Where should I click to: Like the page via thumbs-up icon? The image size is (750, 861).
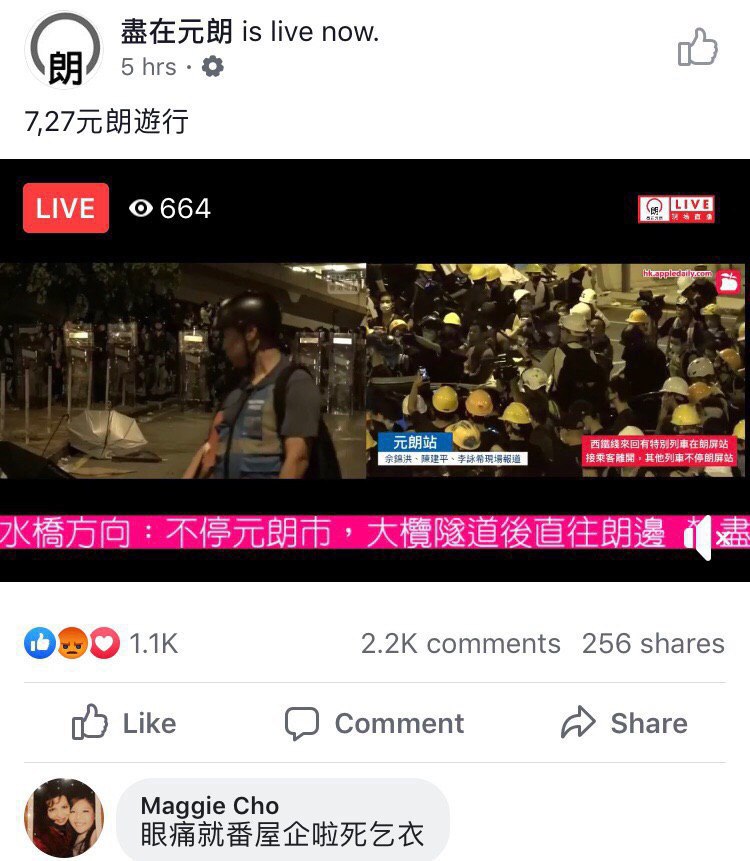coord(698,47)
